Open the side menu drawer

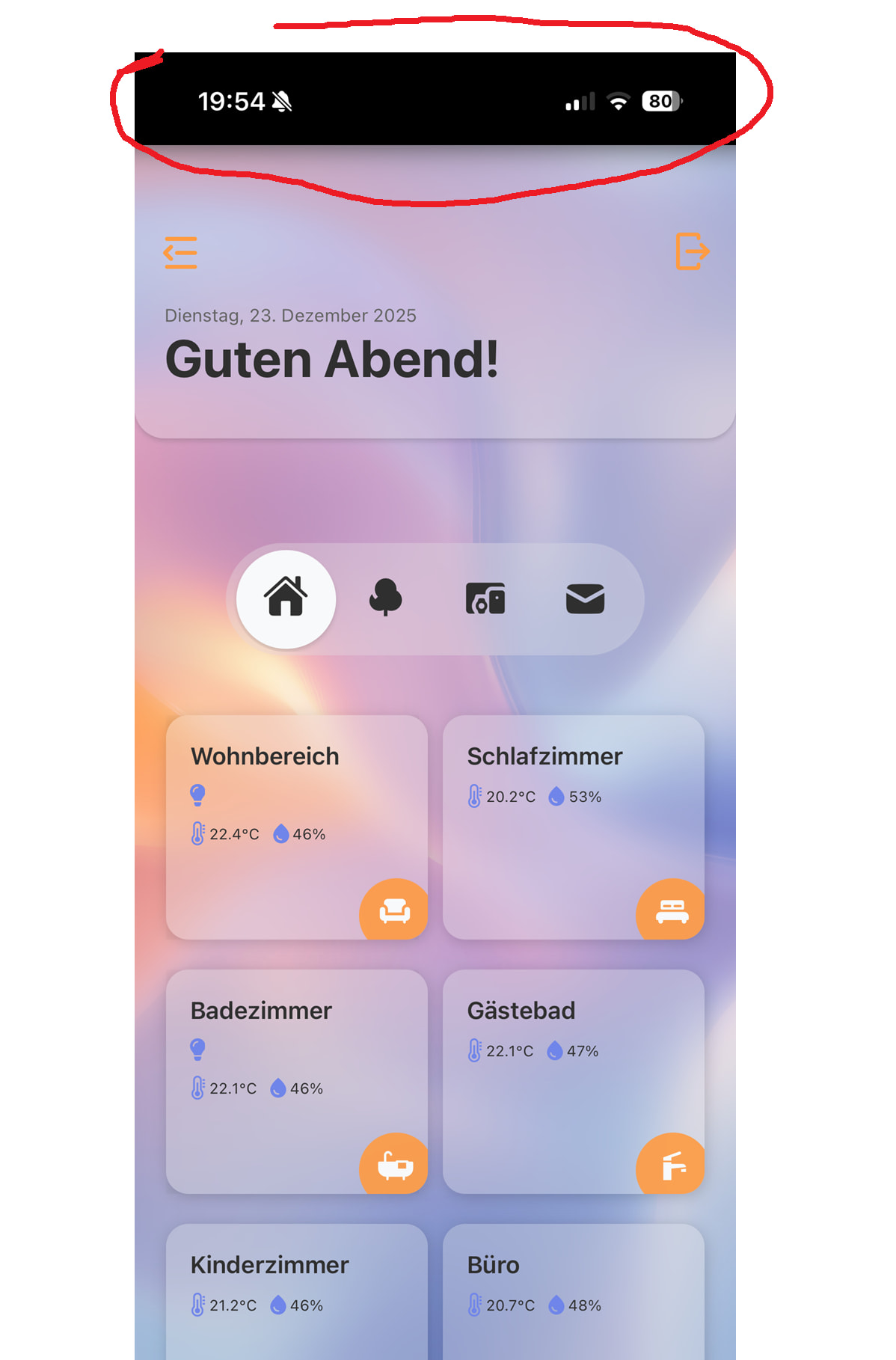[180, 252]
